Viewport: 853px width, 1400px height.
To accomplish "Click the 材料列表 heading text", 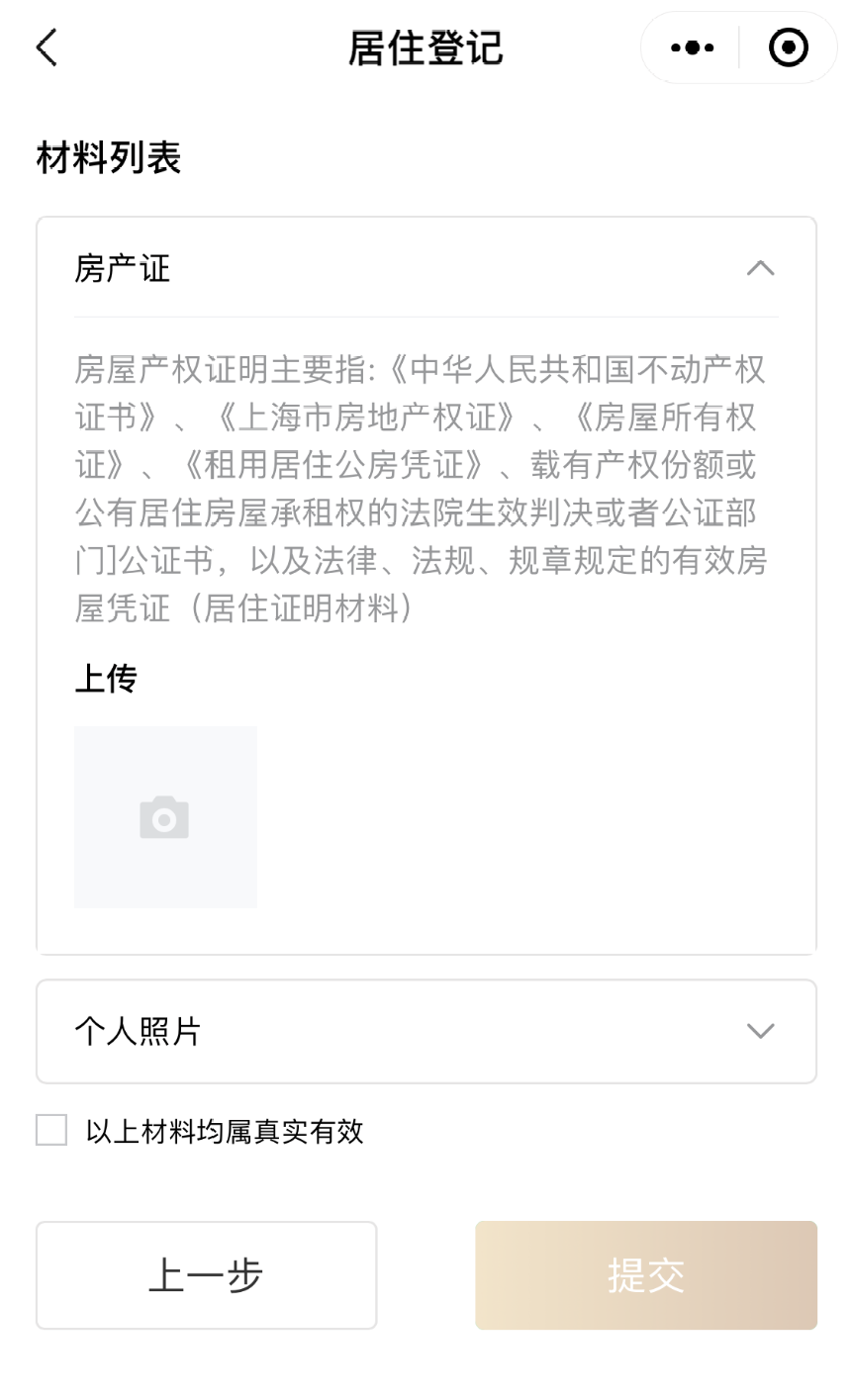I will [x=109, y=156].
